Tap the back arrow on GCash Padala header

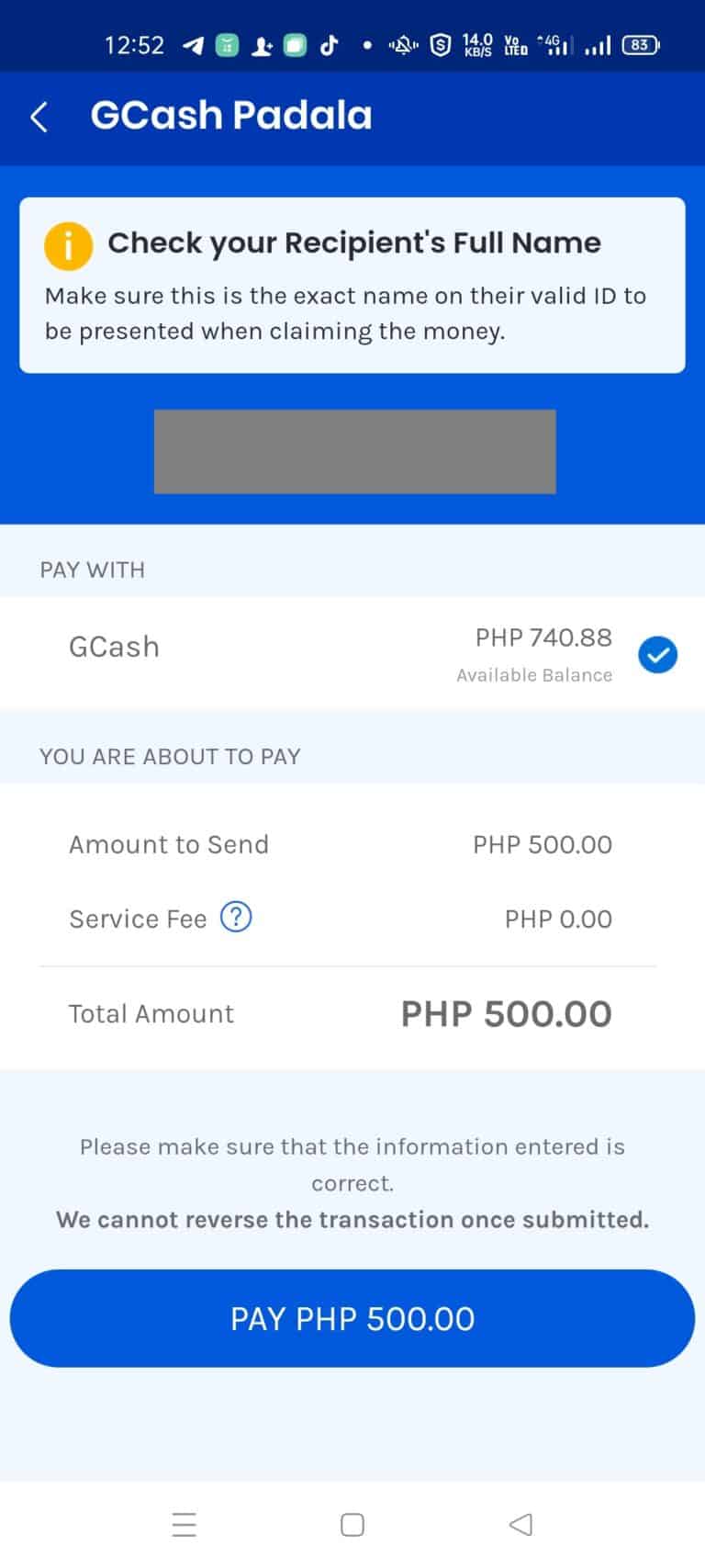click(39, 118)
